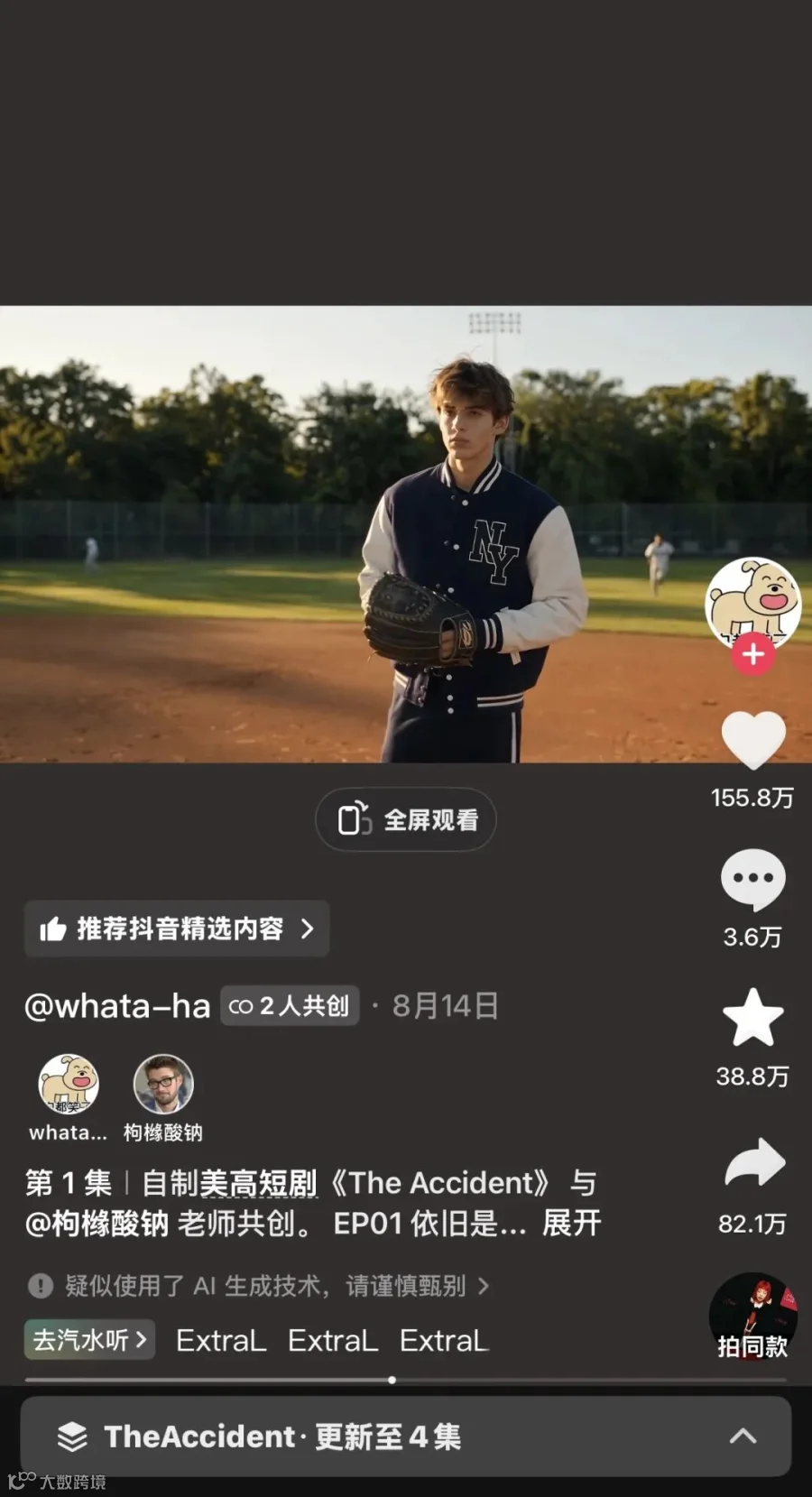Switch to 全屏观看 full screen mode
812x1497 pixels.
point(405,819)
